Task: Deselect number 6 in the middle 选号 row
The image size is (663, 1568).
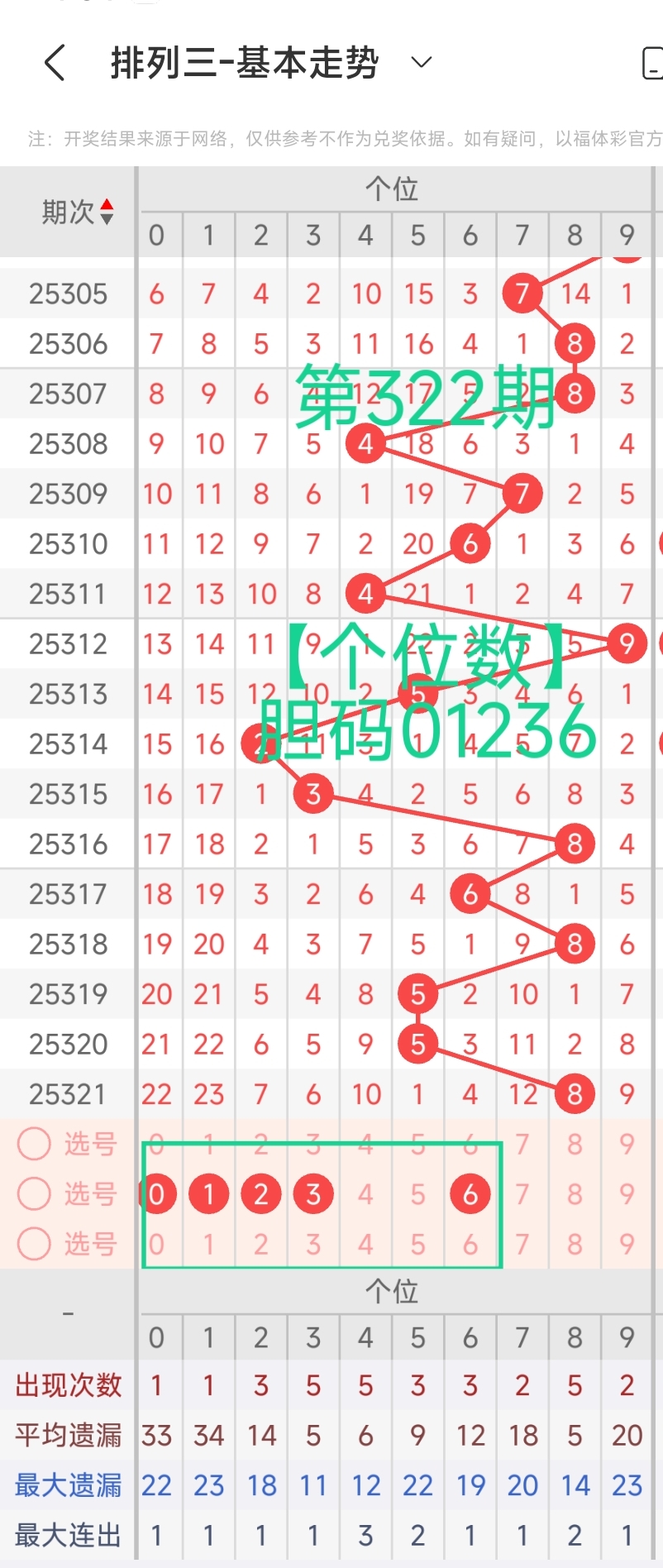Action: click(x=470, y=1193)
